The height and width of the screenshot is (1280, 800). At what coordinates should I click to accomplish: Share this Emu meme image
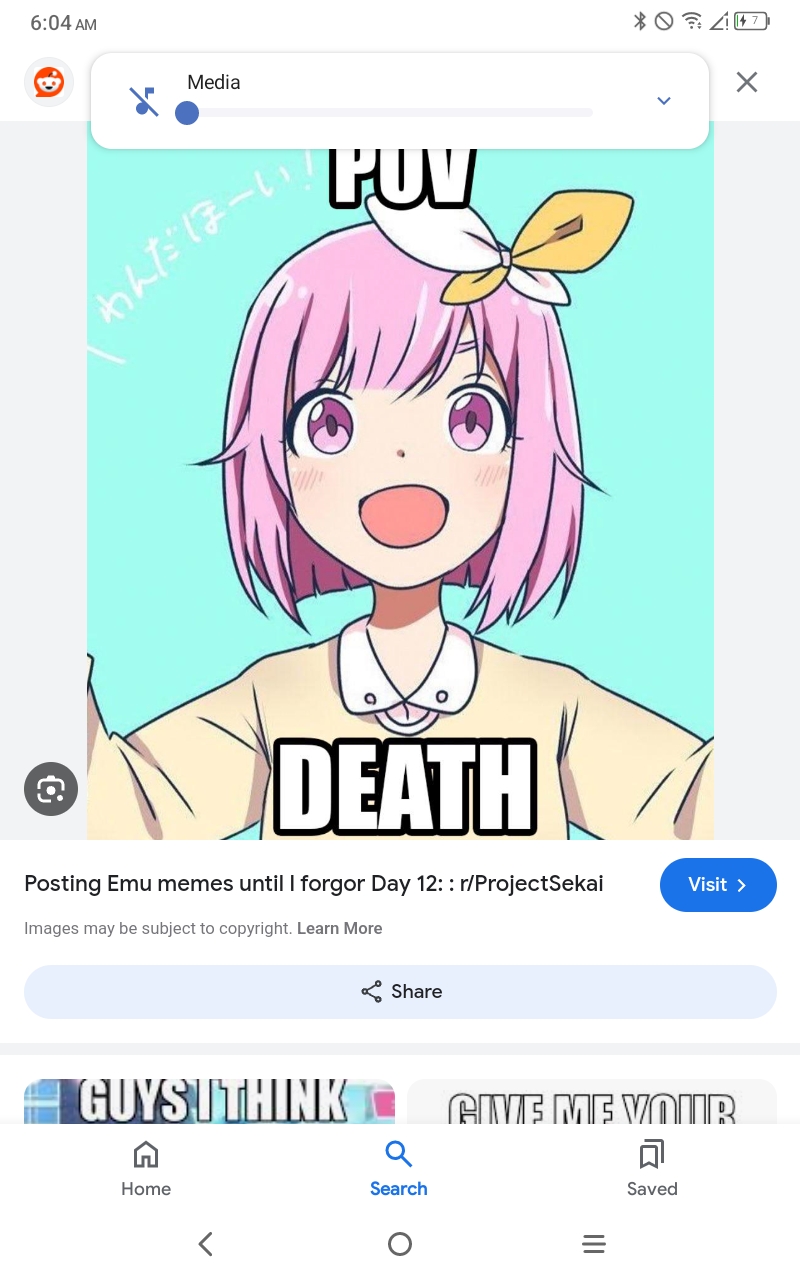(400, 991)
